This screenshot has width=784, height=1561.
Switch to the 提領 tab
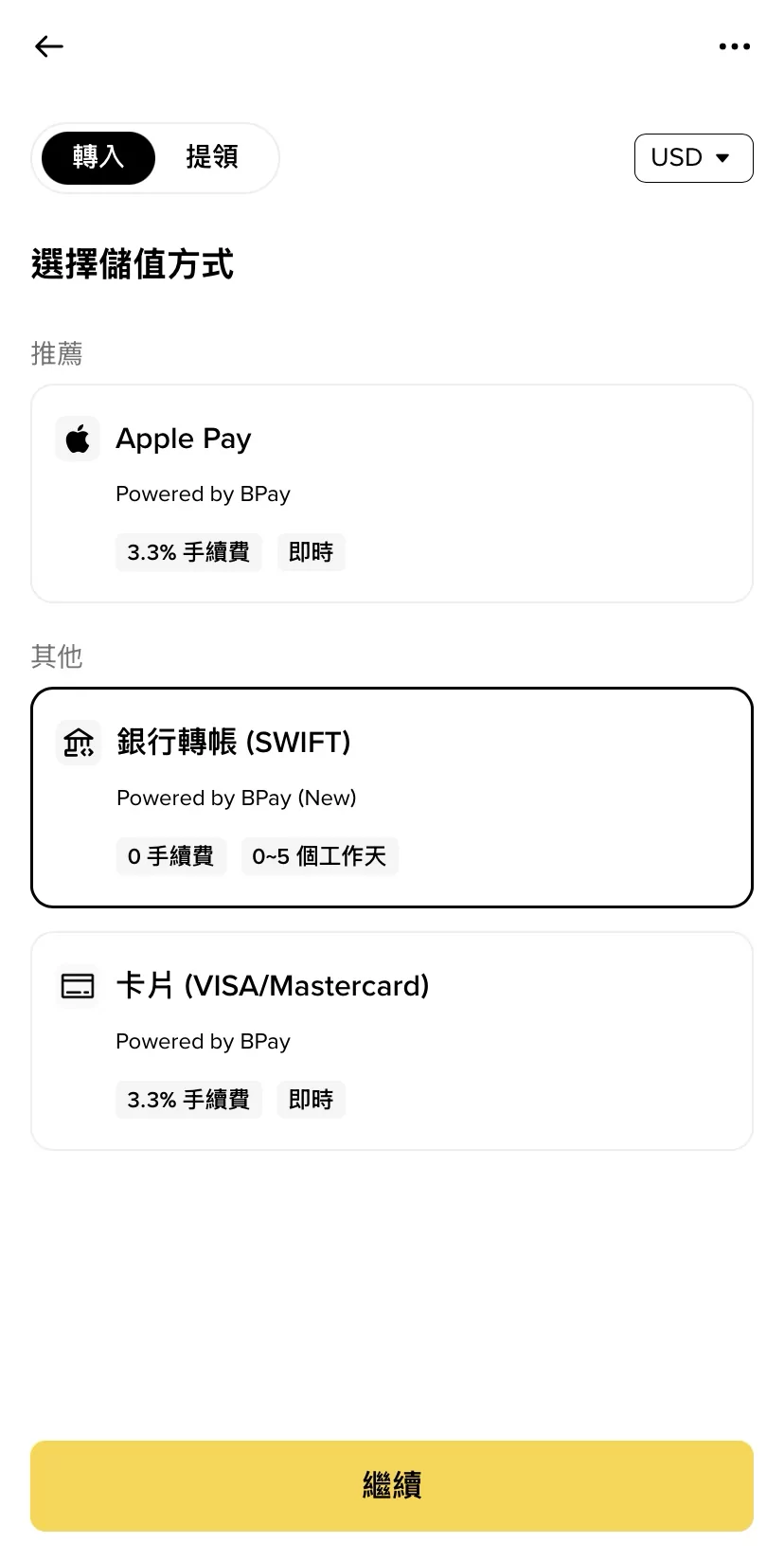coord(212,157)
